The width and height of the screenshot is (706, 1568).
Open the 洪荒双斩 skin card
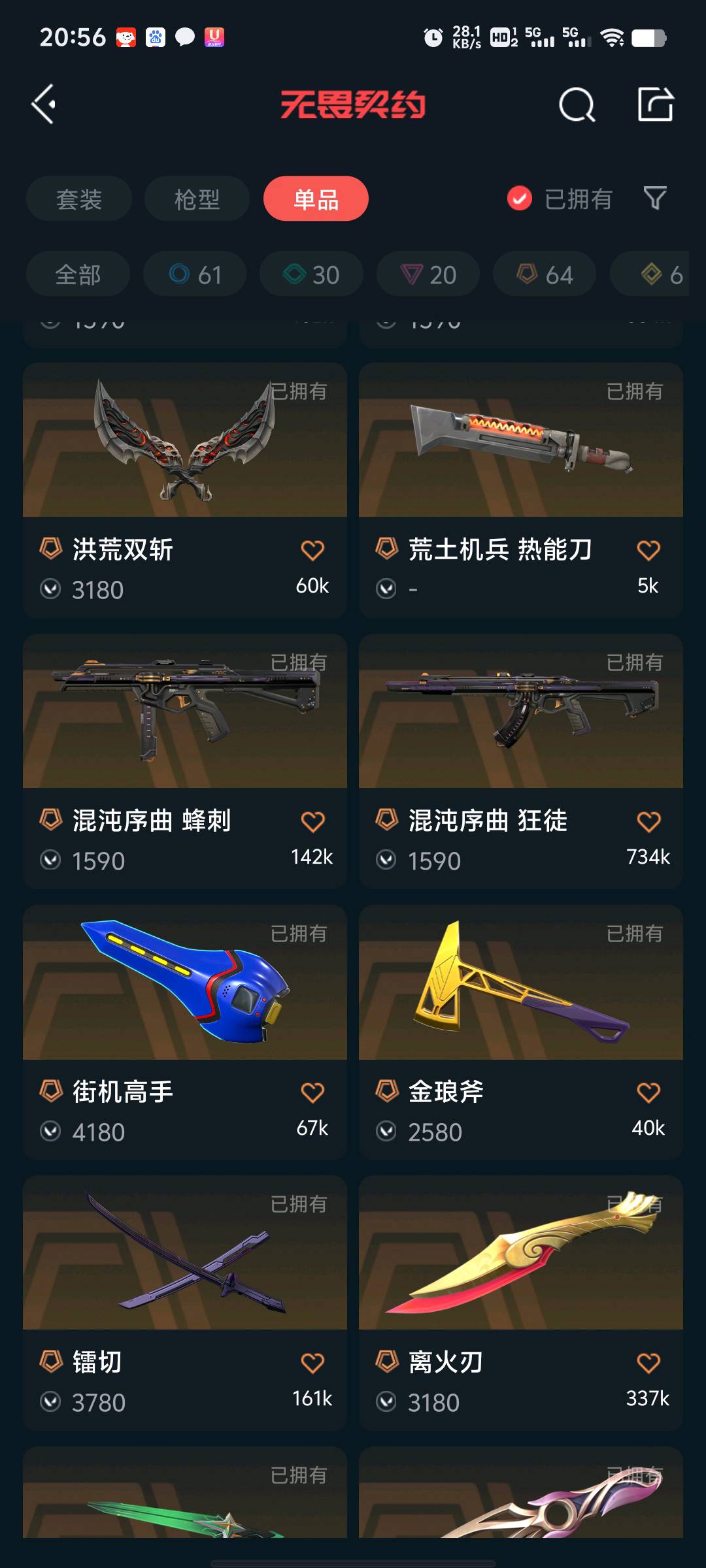[185, 490]
